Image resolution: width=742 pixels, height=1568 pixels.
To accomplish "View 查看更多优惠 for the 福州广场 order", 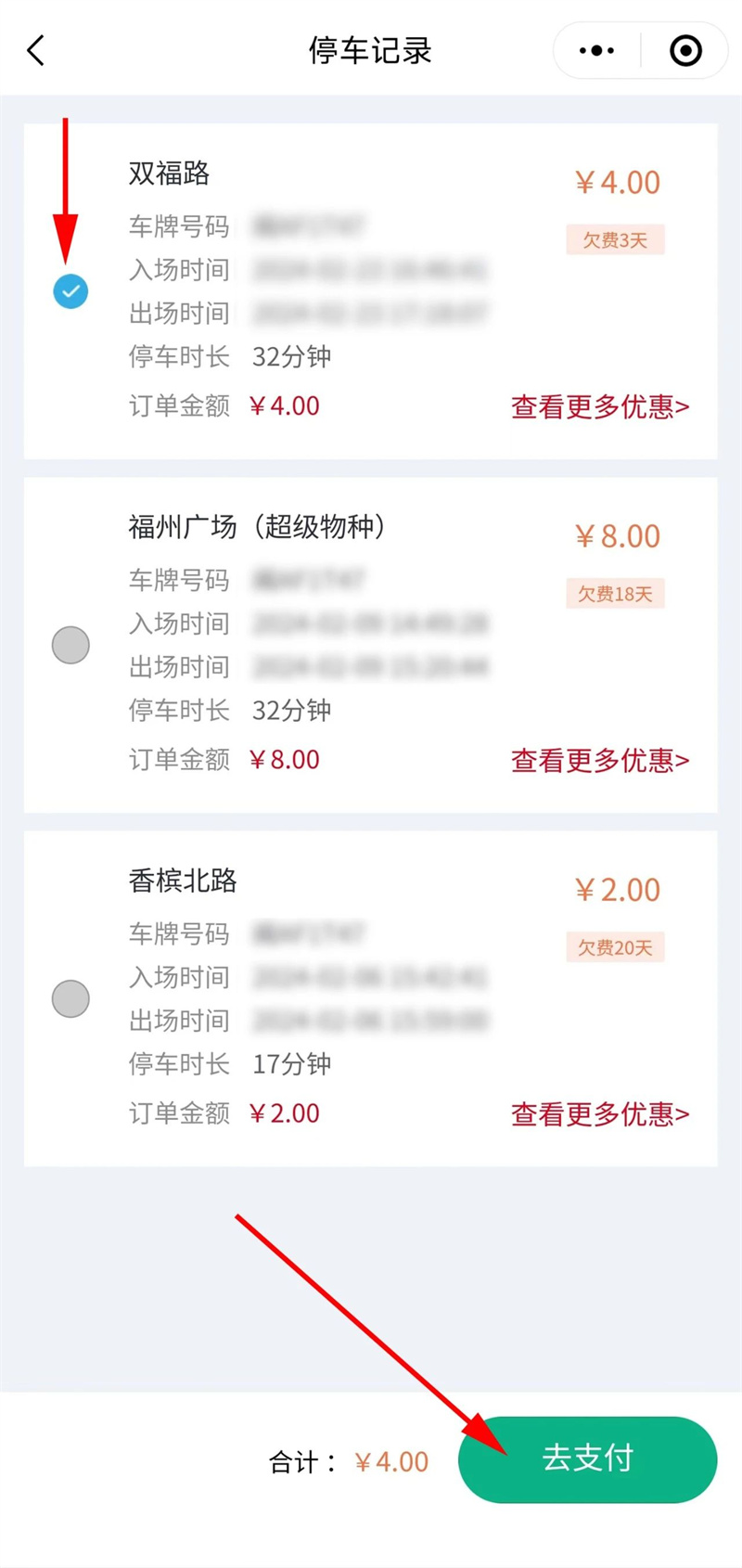I will coord(600,760).
